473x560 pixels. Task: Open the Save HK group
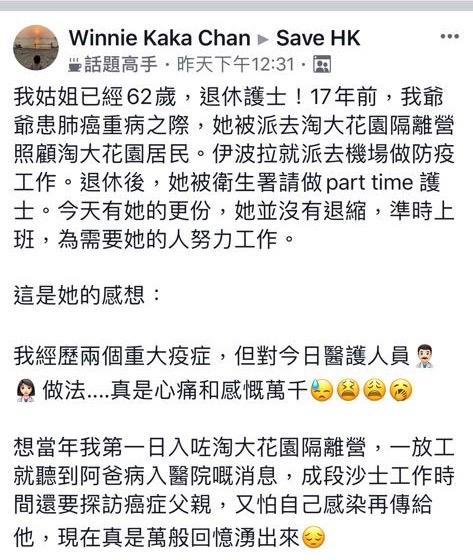(318, 38)
